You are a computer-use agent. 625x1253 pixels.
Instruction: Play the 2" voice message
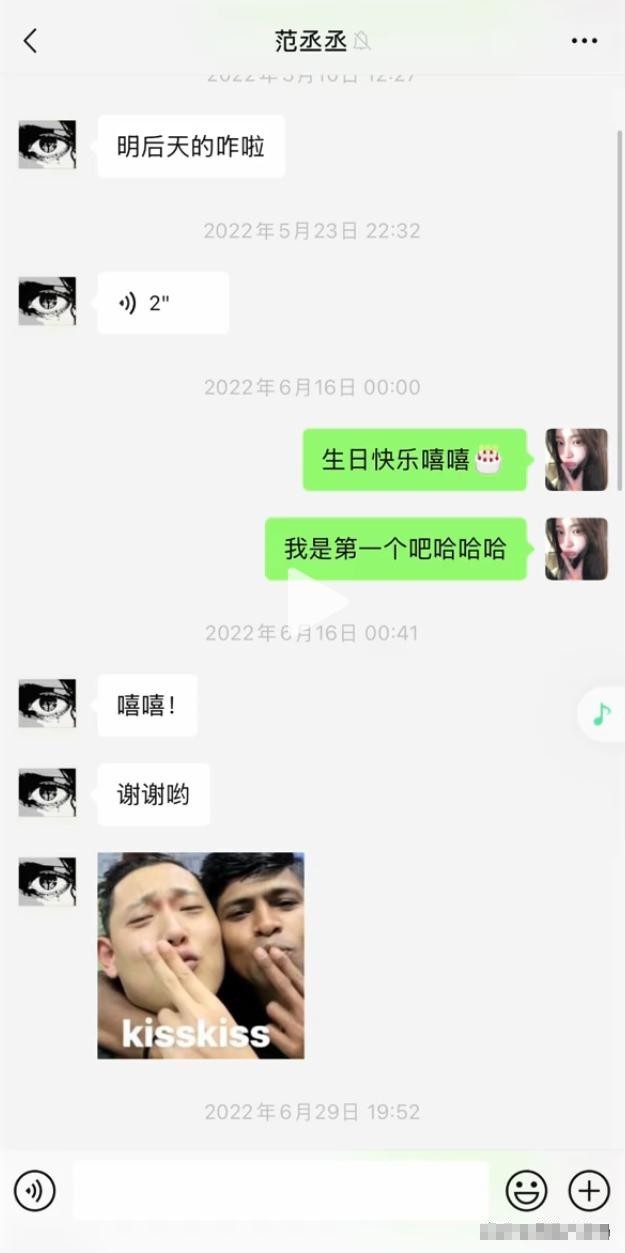(x=162, y=303)
